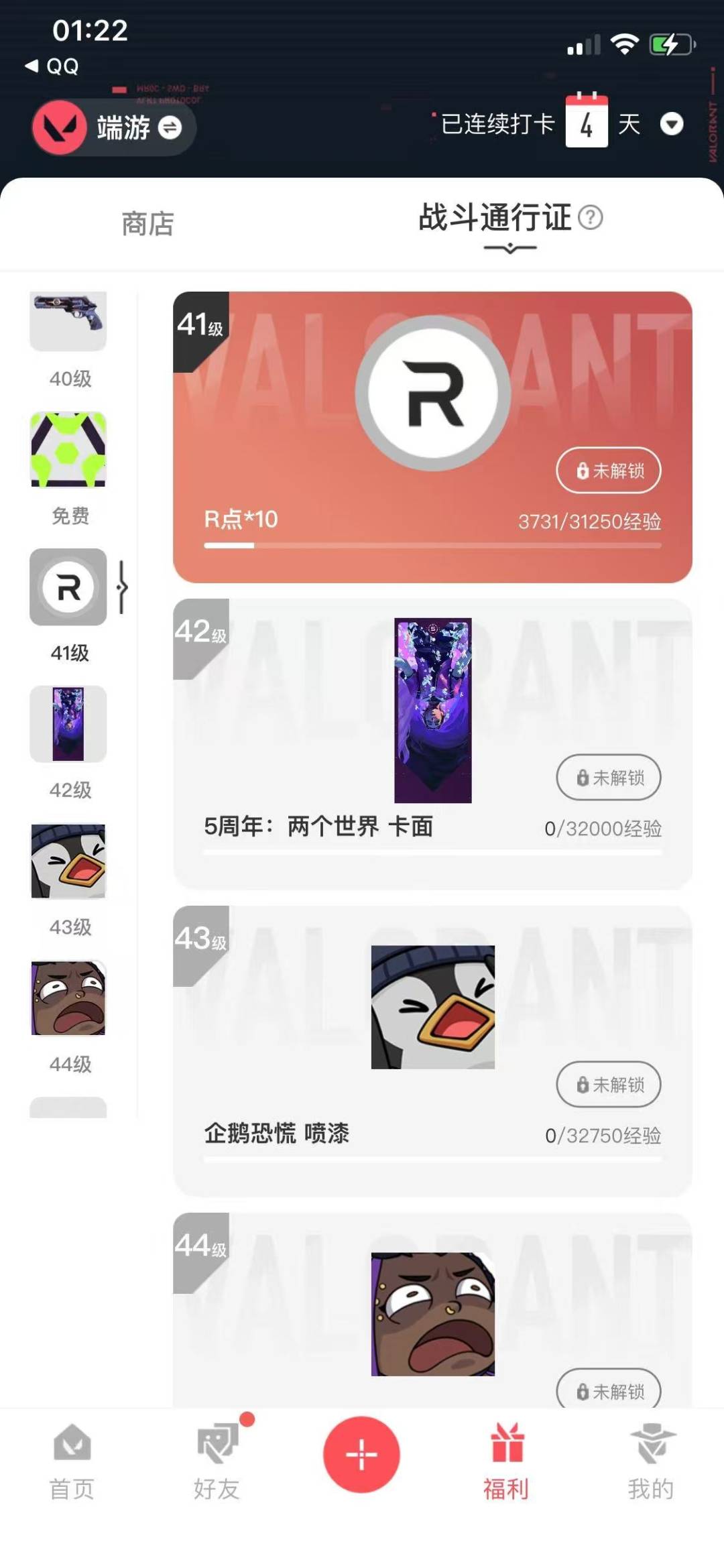The height and width of the screenshot is (1568, 724).
Task: Go to the 首页 tab
Action: [72, 1461]
